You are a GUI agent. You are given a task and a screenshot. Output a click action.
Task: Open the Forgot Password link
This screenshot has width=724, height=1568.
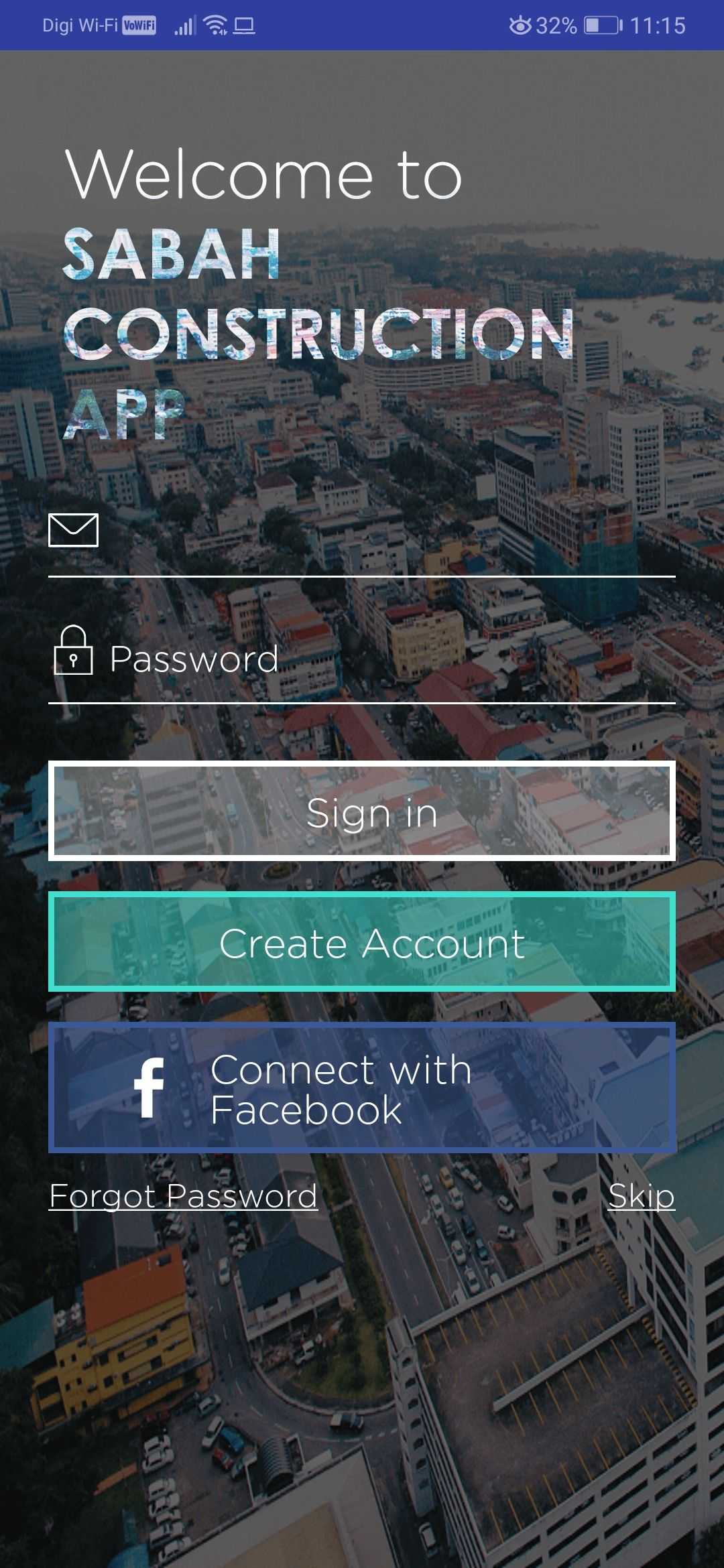point(183,1195)
